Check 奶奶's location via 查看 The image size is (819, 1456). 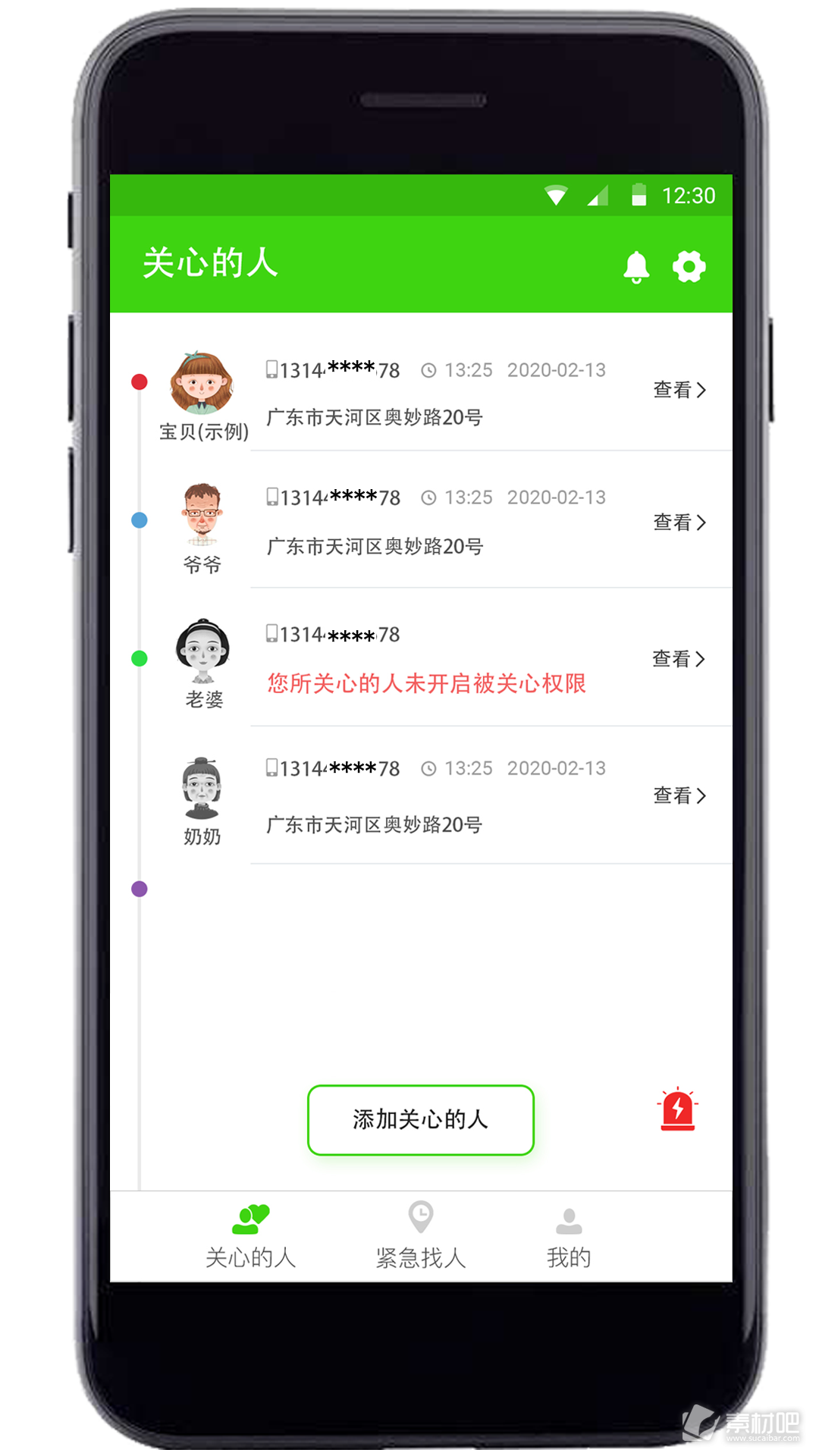point(679,795)
